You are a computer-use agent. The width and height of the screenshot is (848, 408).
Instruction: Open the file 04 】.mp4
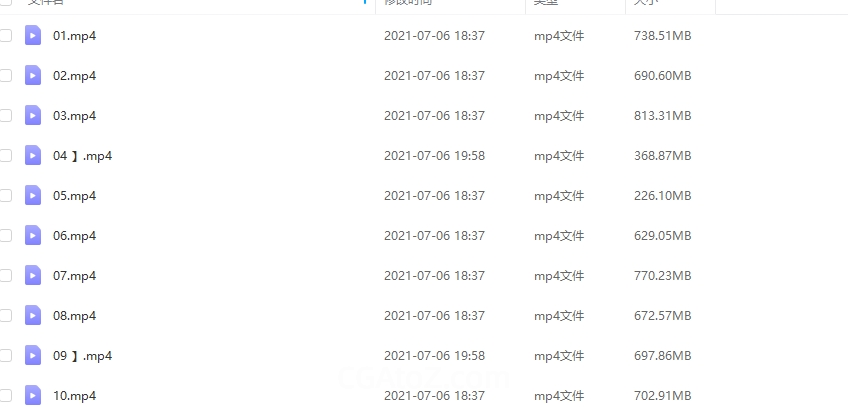tap(82, 156)
